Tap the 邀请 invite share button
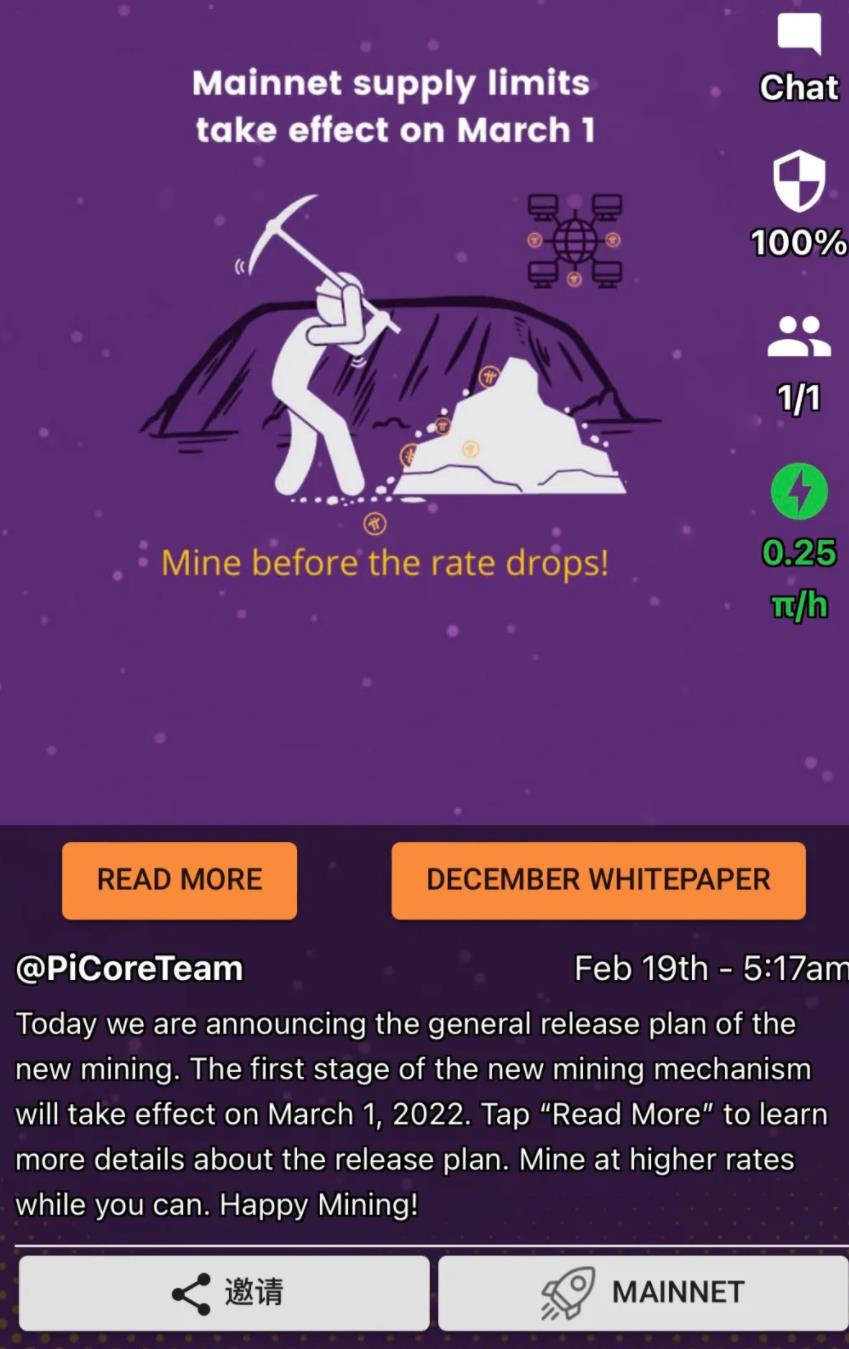849x1349 pixels. click(x=225, y=1292)
